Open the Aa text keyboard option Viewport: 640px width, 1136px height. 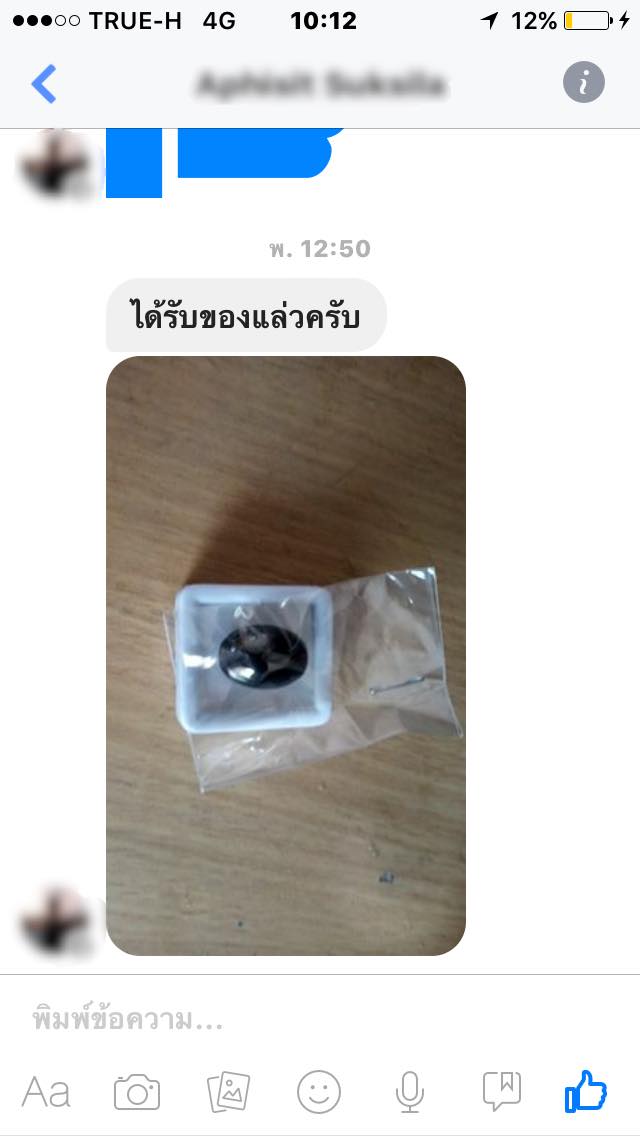coord(46,1092)
